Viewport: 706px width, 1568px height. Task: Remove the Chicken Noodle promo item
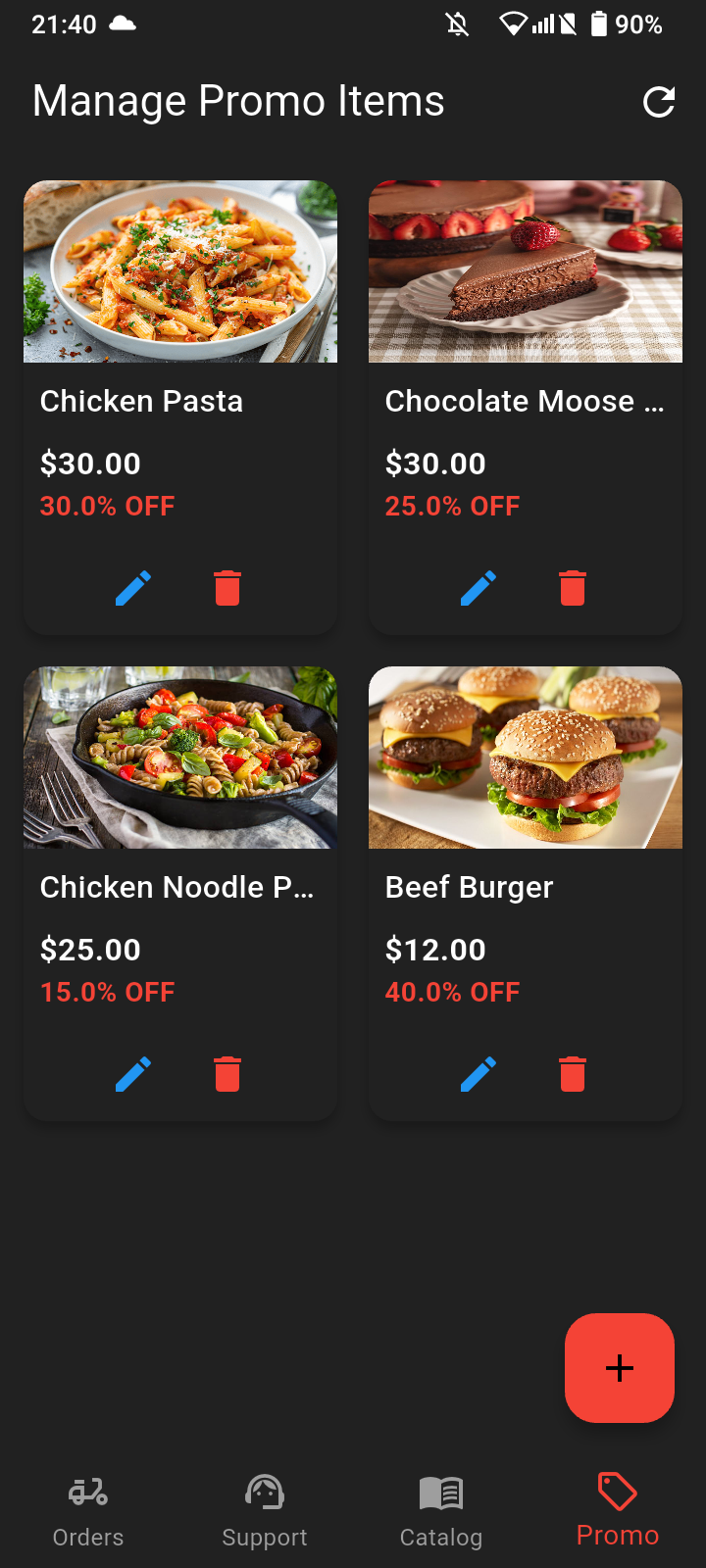[x=227, y=1074]
